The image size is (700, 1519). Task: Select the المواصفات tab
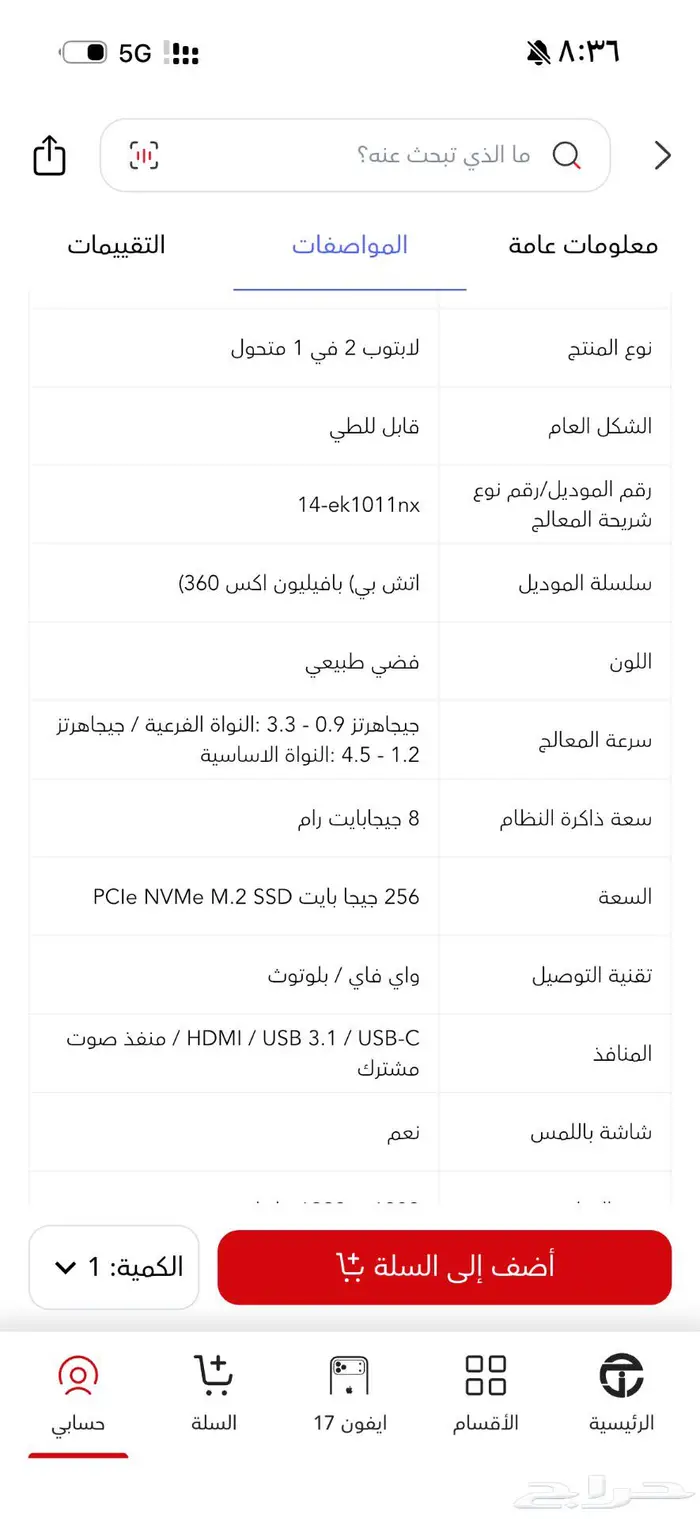pyautogui.click(x=350, y=245)
